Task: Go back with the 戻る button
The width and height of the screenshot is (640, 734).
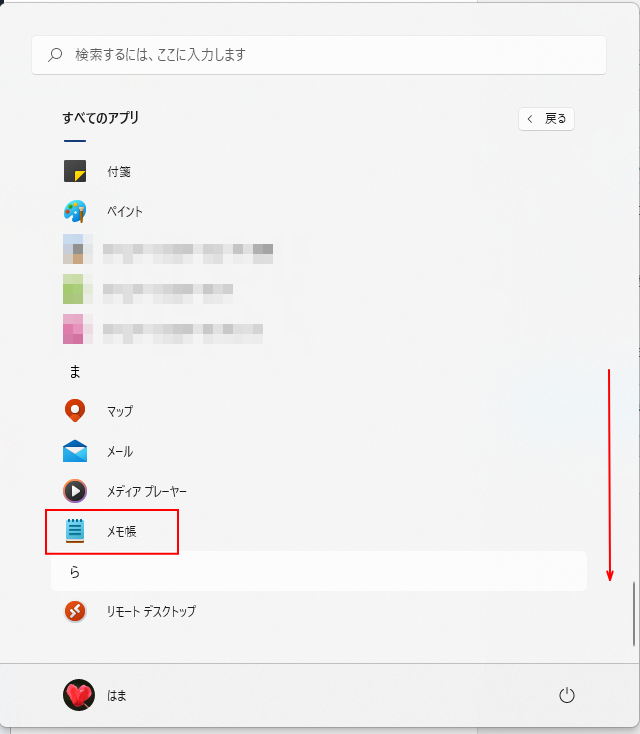Action: [x=546, y=119]
